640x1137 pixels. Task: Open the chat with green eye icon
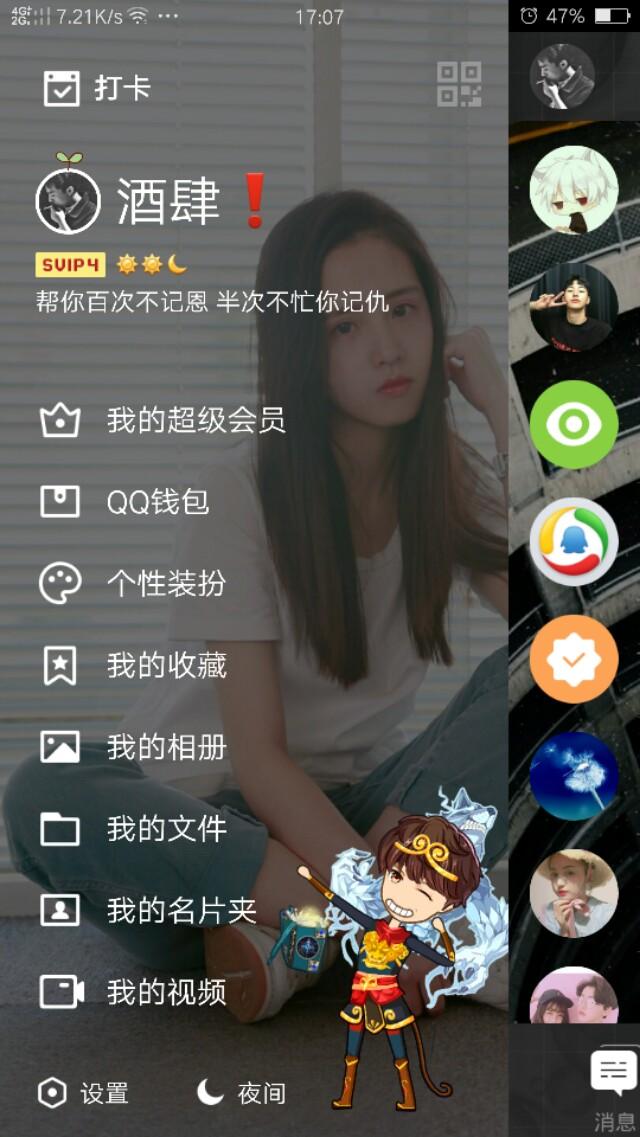tap(573, 424)
